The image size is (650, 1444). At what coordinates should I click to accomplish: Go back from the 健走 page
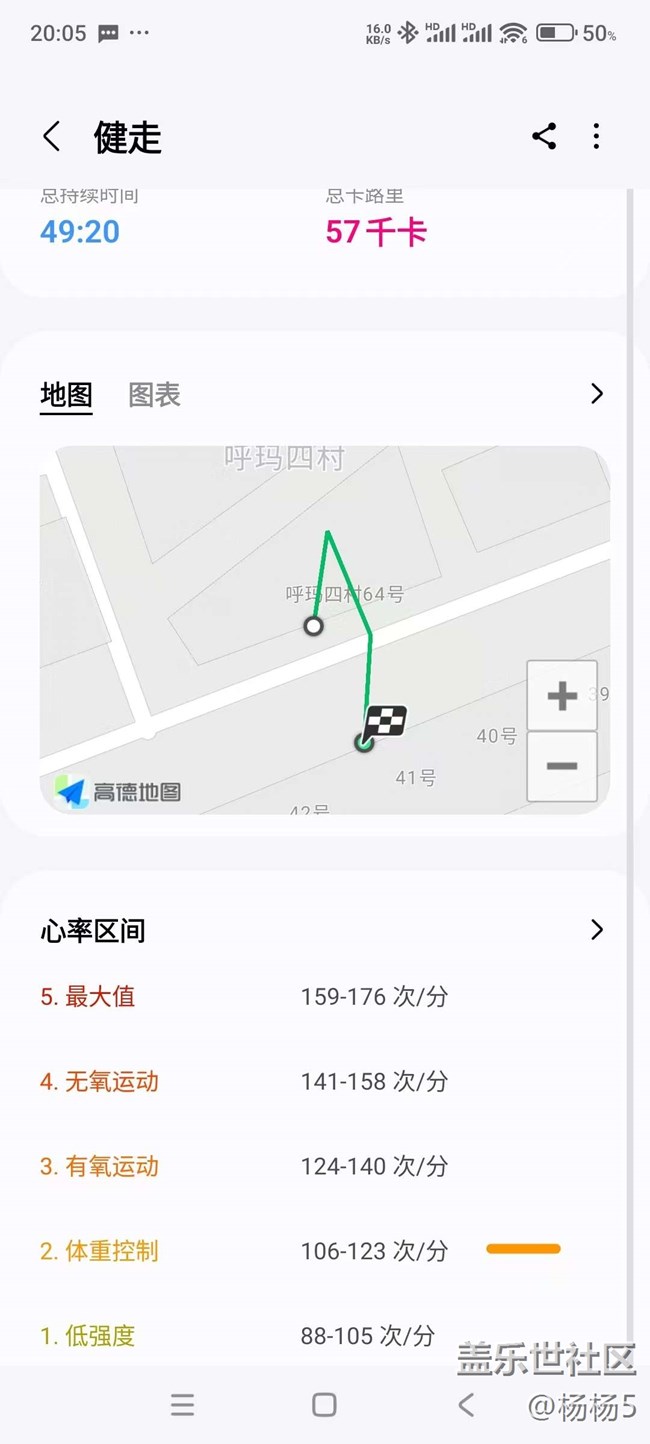(x=52, y=137)
